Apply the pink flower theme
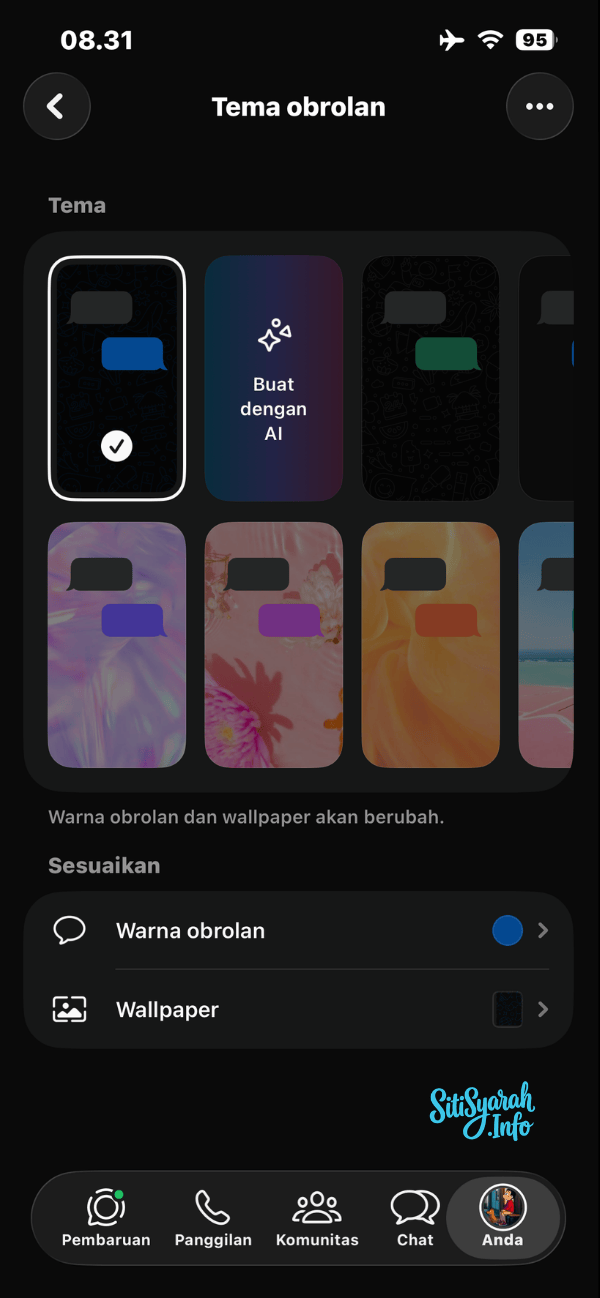 coord(274,645)
